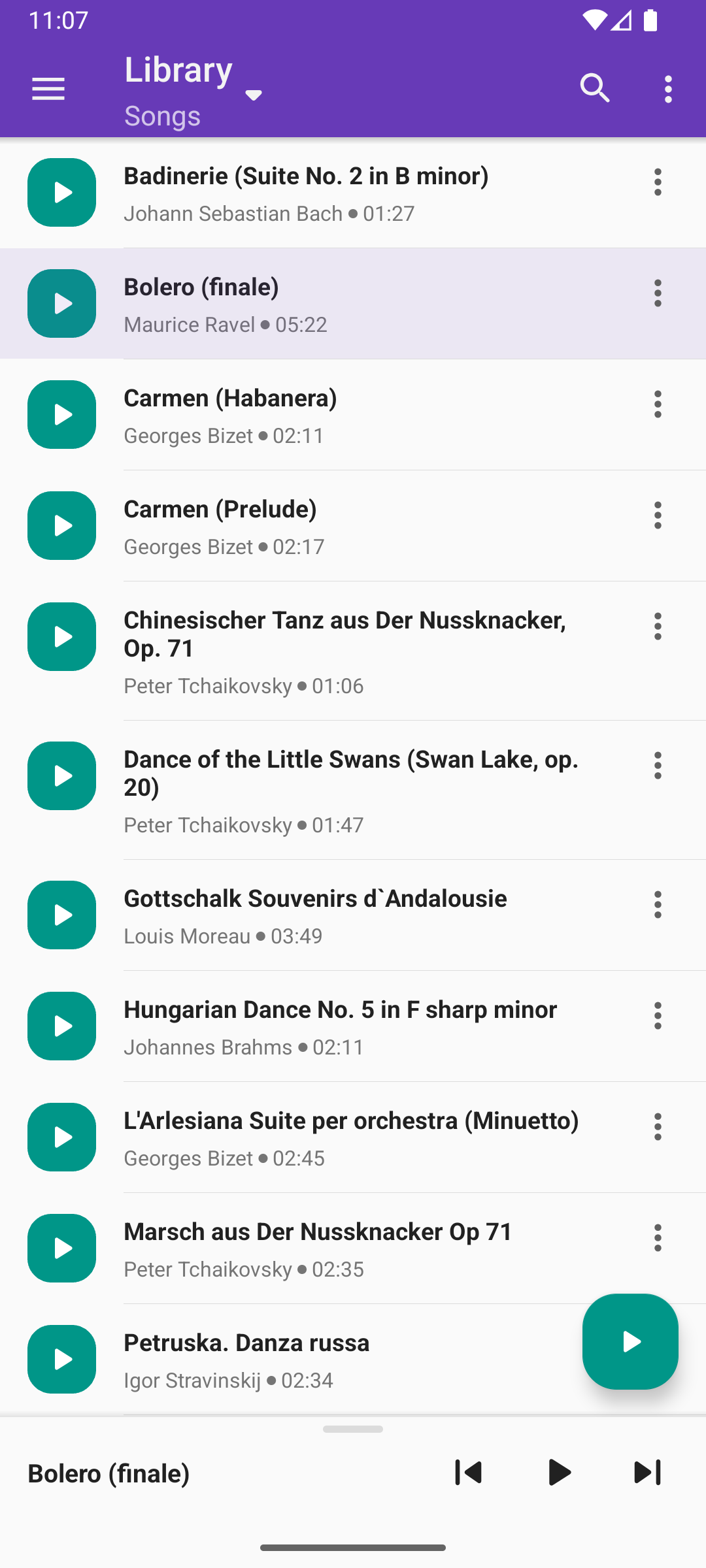Select Petruska. Danza russa song
Image resolution: width=706 pixels, height=1568 pixels.
327,1360
